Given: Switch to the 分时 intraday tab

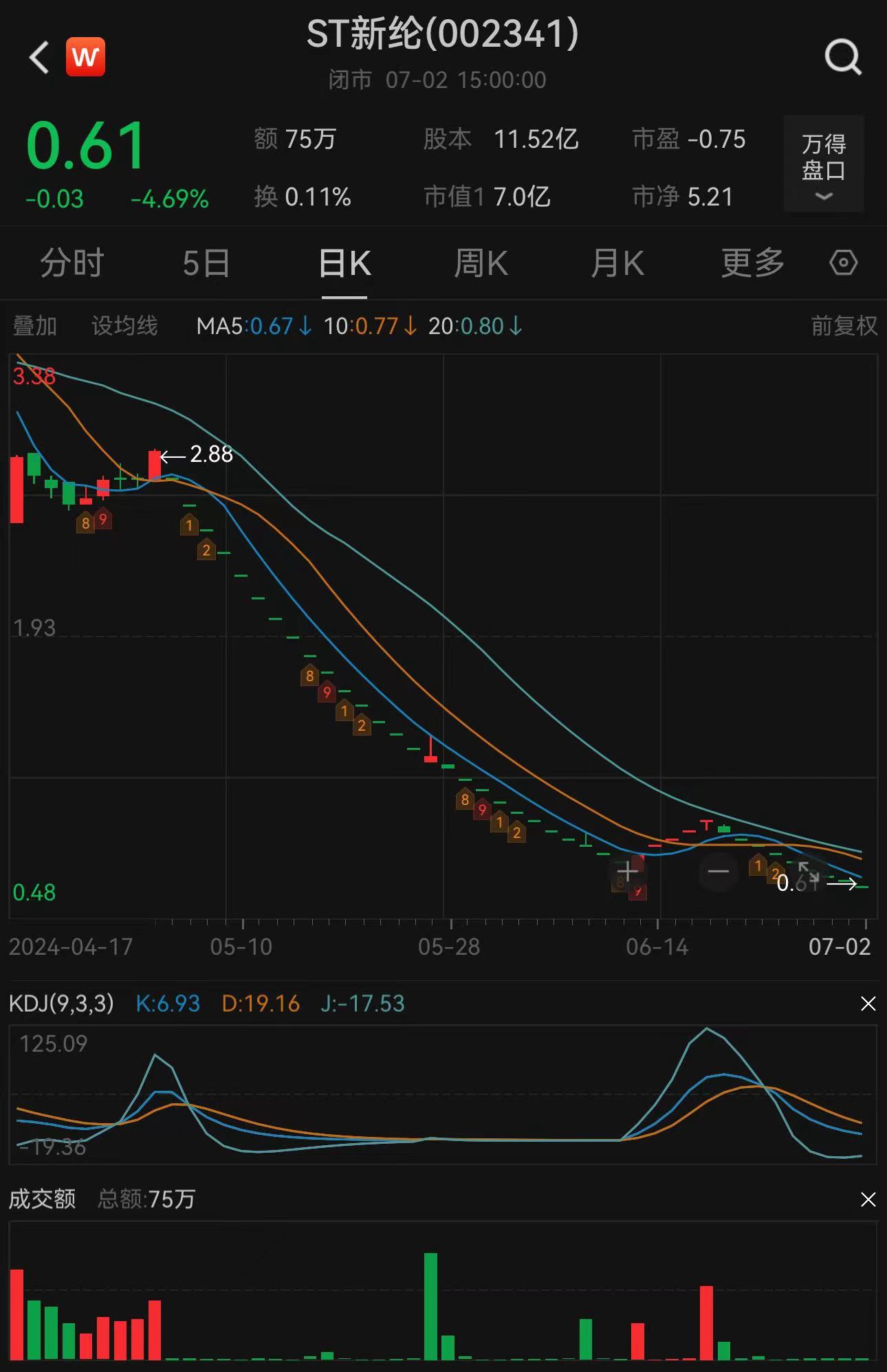Looking at the screenshot, I should (71, 263).
